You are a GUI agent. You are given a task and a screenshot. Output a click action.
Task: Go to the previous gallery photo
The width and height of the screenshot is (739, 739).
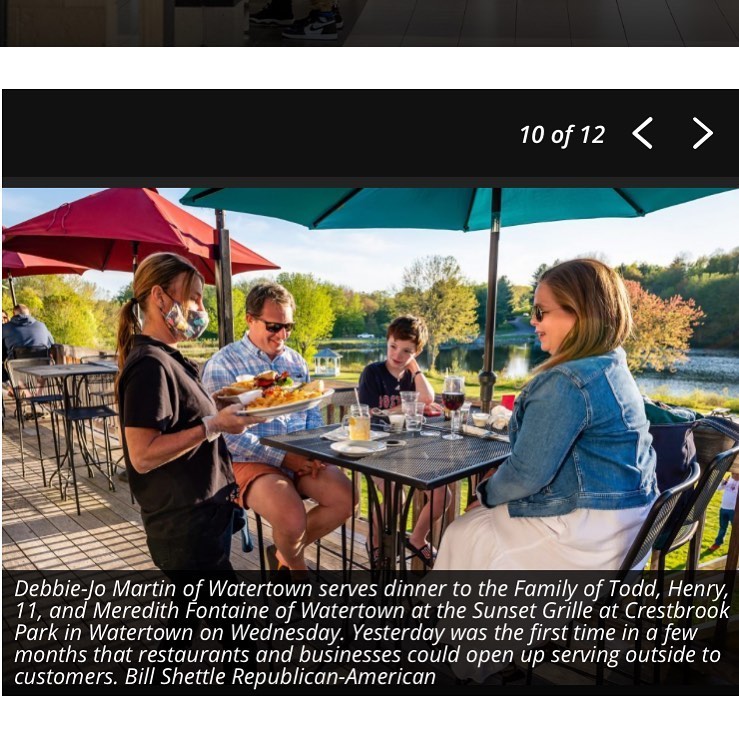tap(642, 133)
